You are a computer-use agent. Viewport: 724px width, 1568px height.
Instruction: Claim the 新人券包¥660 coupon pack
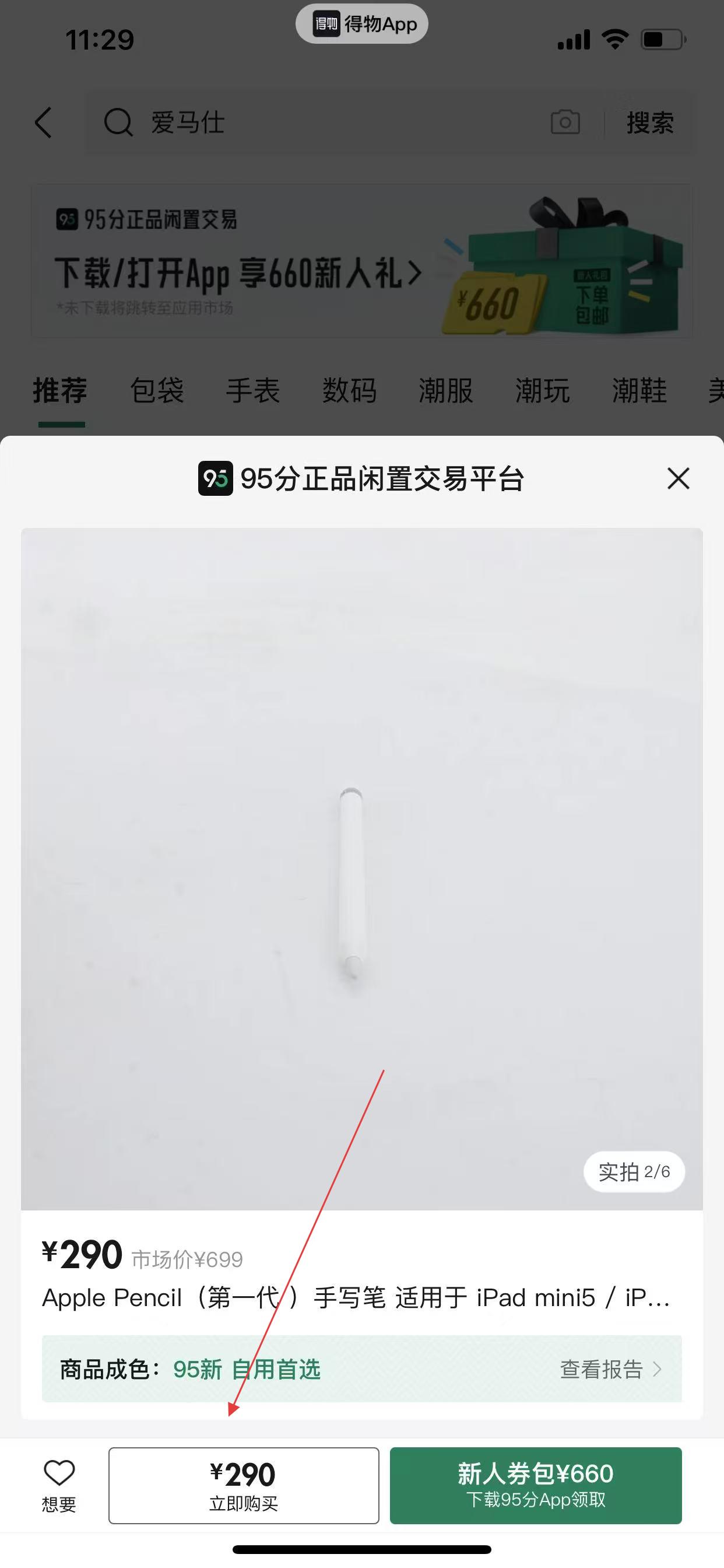(535, 1485)
